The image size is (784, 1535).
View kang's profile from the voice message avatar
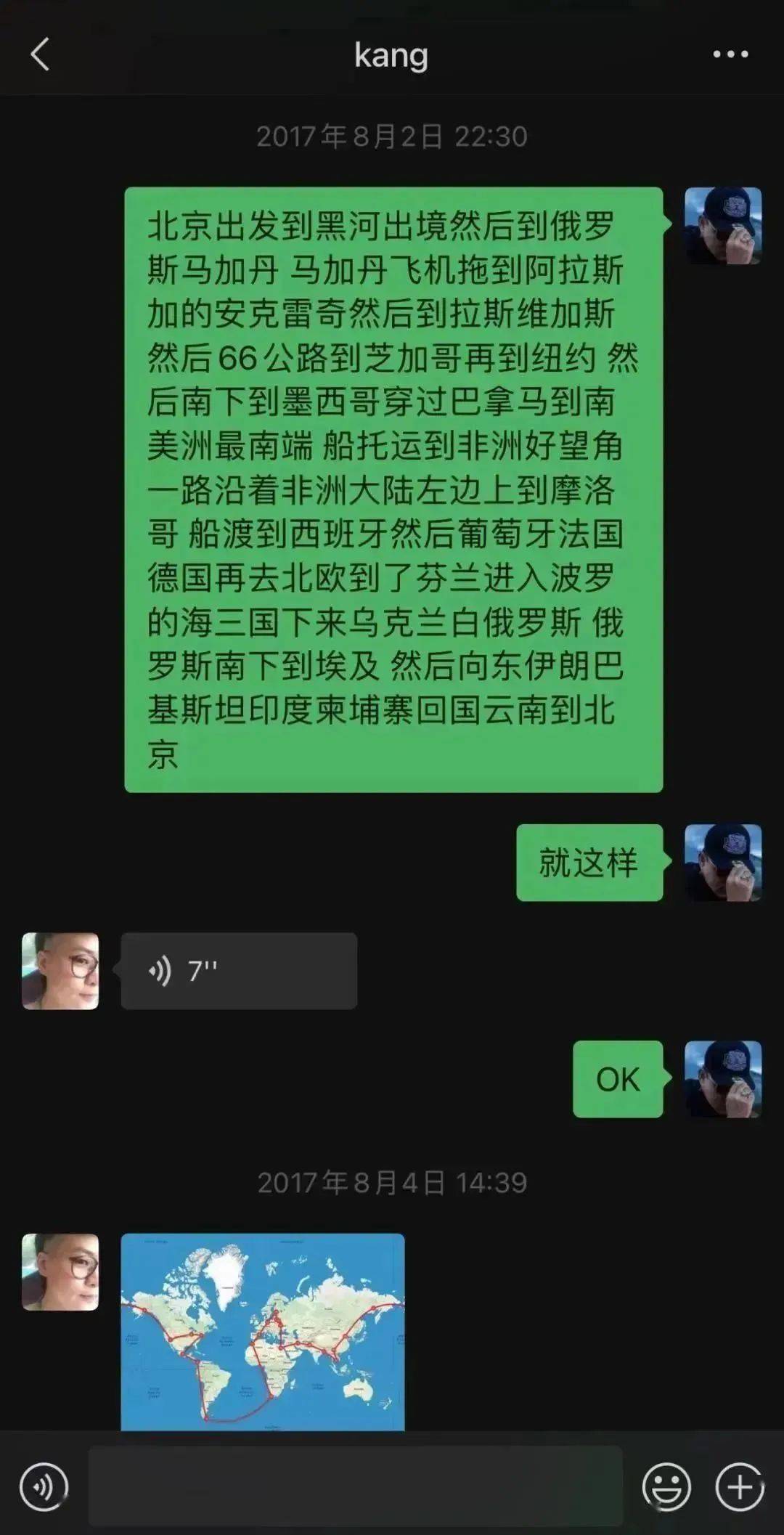pyautogui.click(x=60, y=971)
